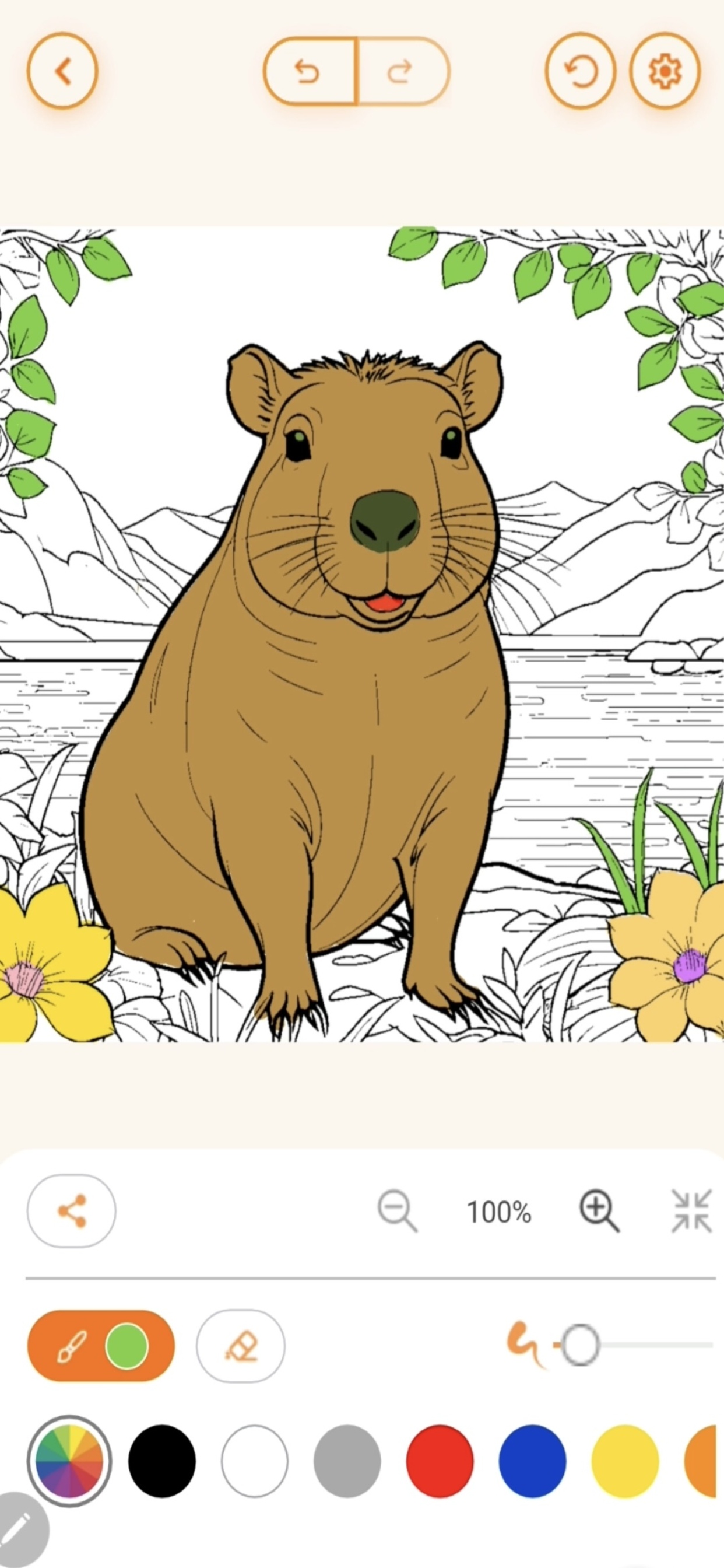Reset the entire coloring page
Screen dimensions: 724x1568
(x=581, y=72)
